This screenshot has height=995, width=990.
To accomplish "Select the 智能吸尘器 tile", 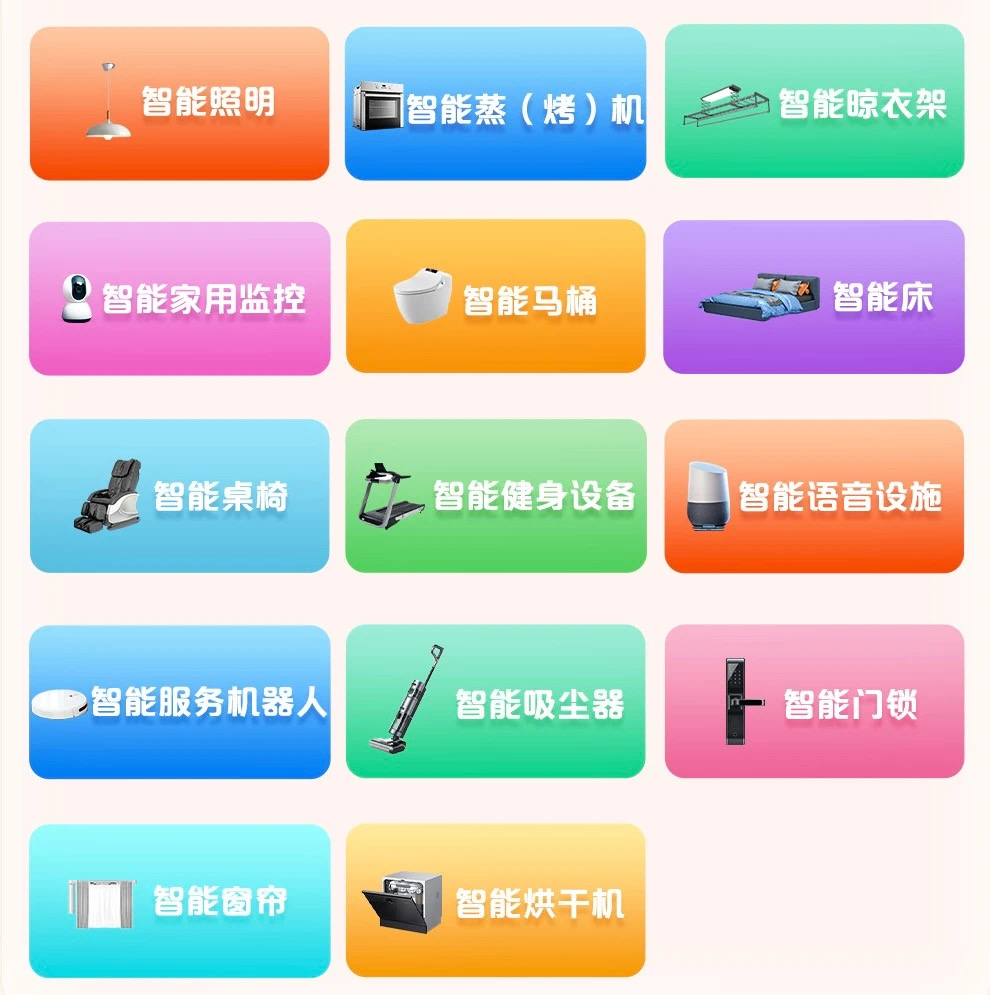I will click(495, 702).
